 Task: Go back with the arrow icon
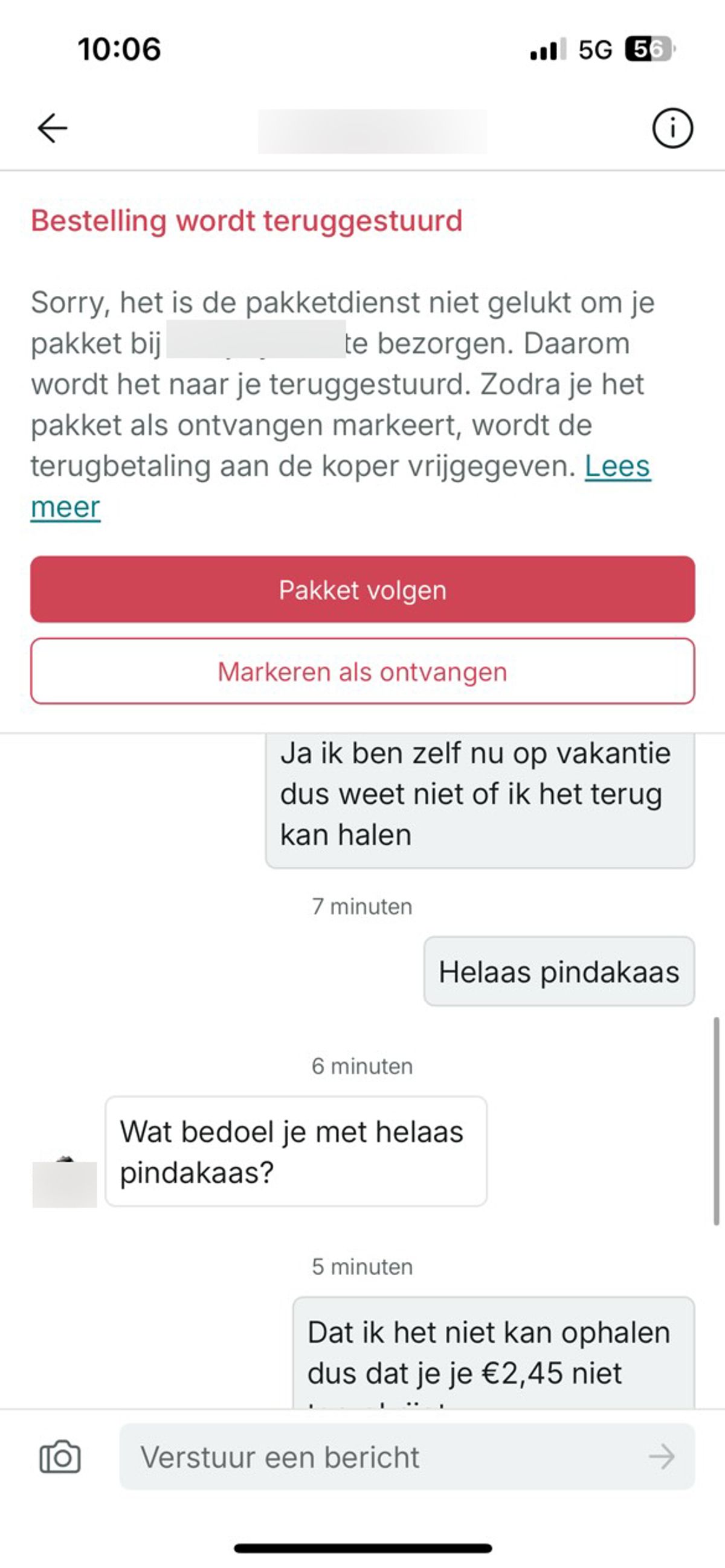(x=53, y=129)
